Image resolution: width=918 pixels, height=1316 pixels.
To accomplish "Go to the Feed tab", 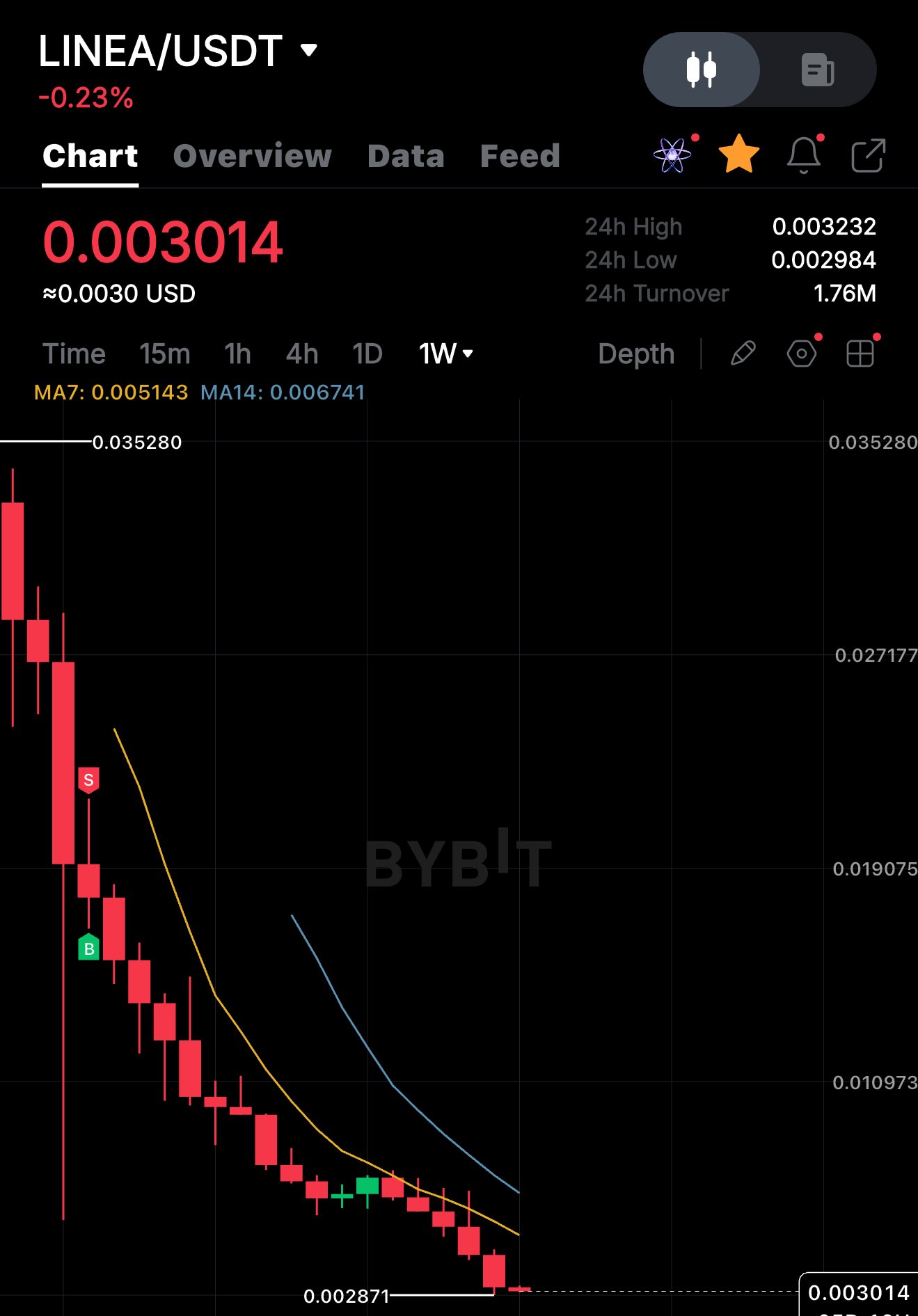I will [x=520, y=156].
